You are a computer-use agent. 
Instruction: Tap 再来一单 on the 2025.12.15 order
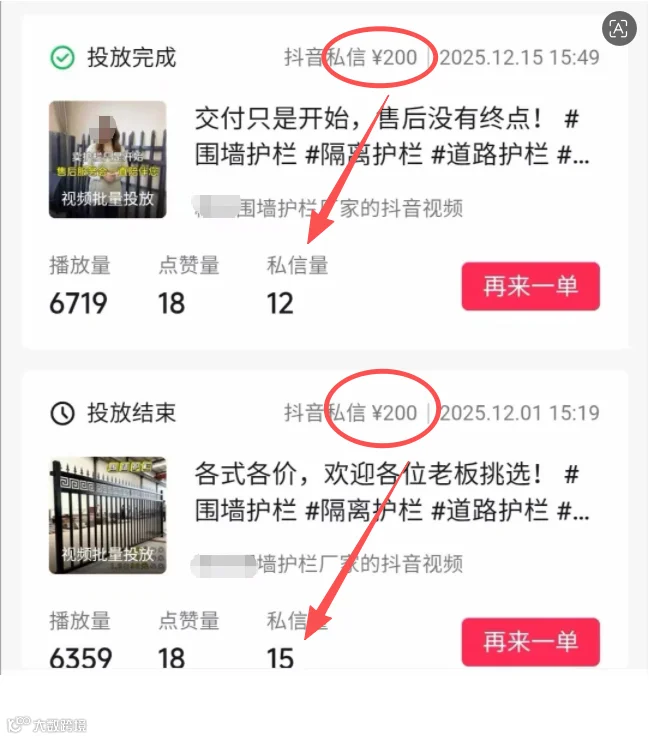(530, 286)
